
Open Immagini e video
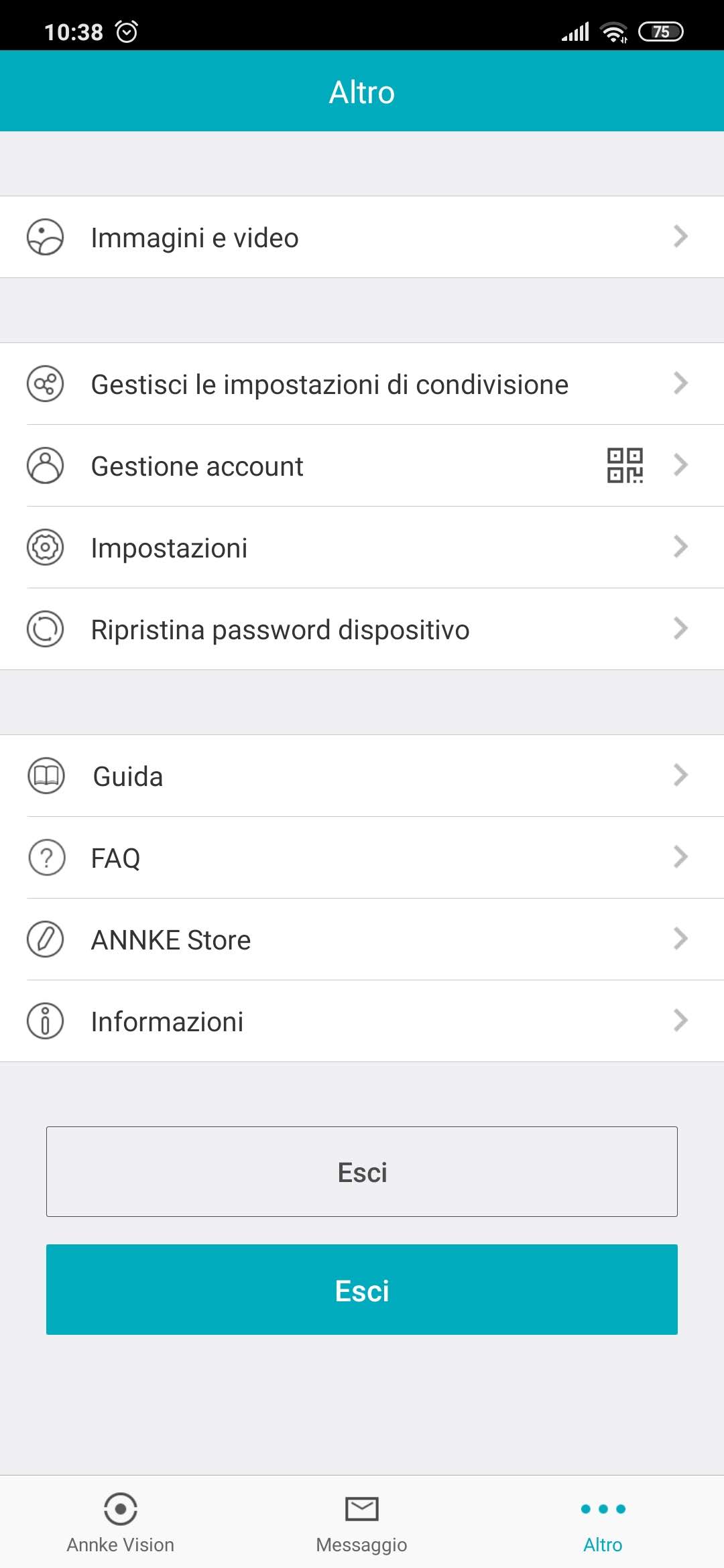(362, 237)
